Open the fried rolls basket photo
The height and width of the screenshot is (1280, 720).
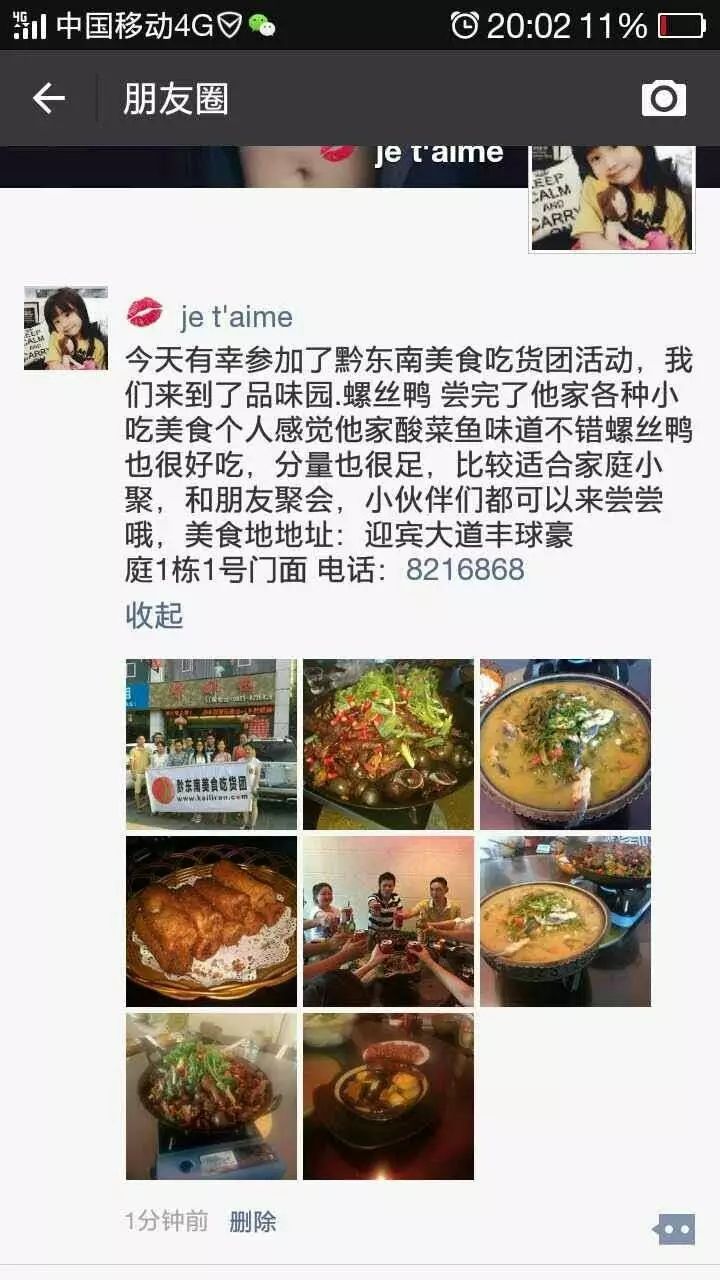[211, 921]
